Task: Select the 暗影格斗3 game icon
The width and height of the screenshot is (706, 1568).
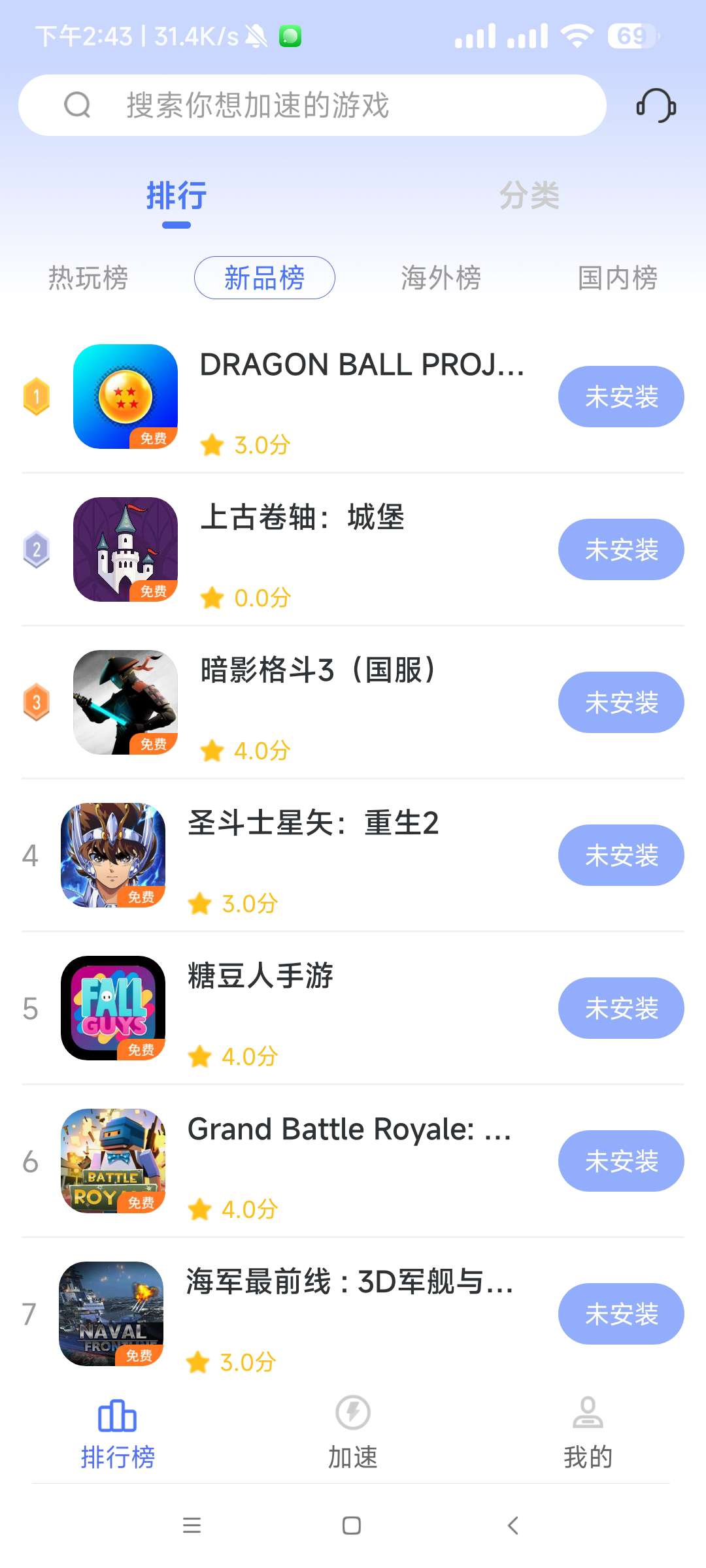Action: tap(124, 702)
